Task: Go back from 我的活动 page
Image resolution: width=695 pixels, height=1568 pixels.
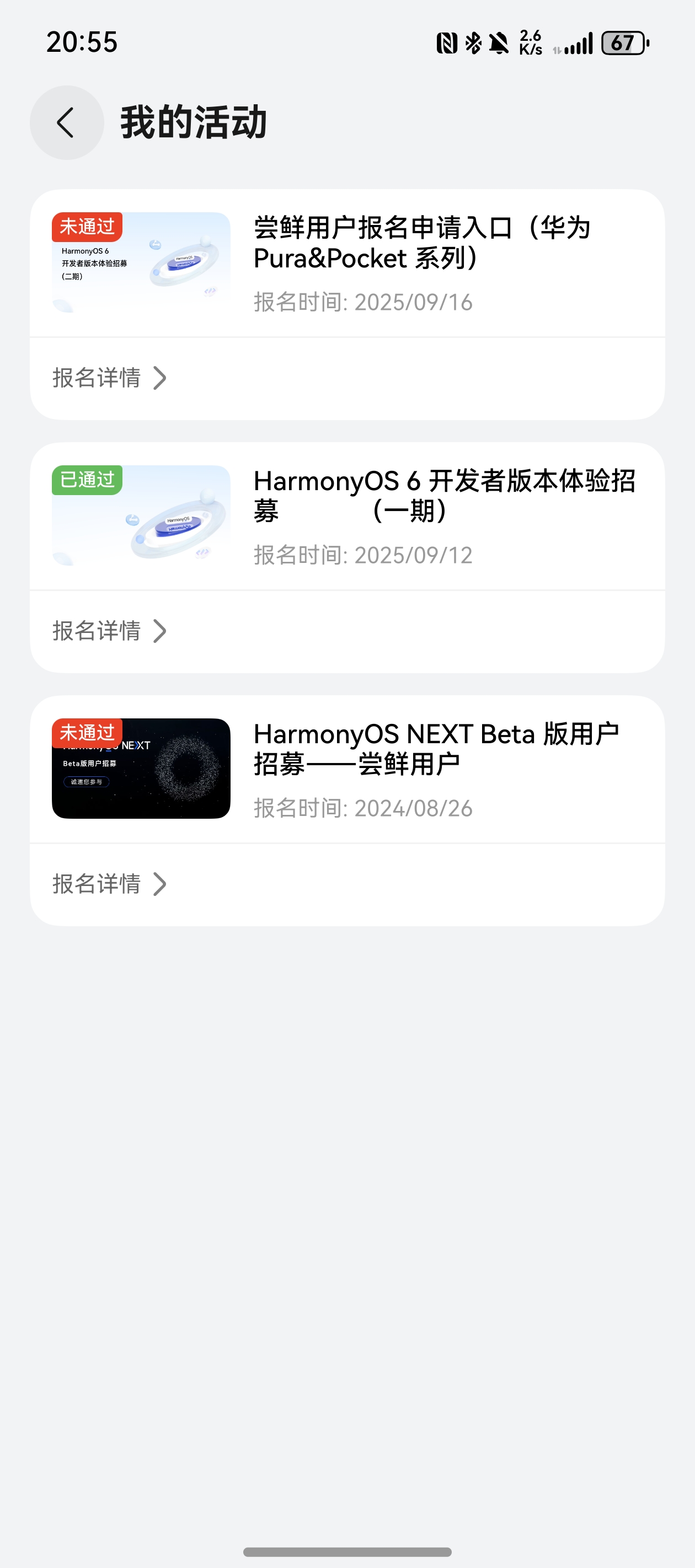Action: [66, 122]
